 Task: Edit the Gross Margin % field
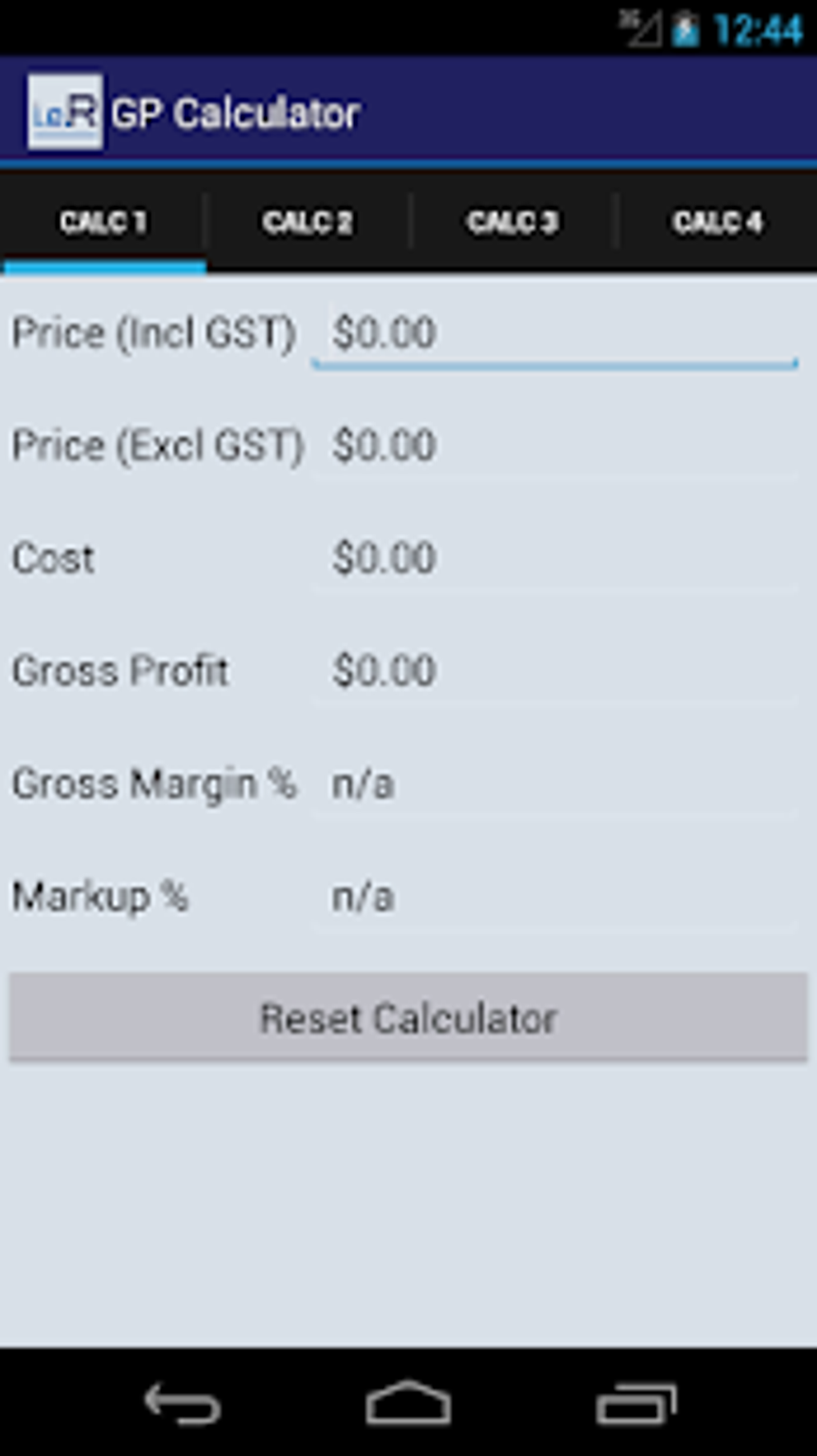[x=554, y=784]
